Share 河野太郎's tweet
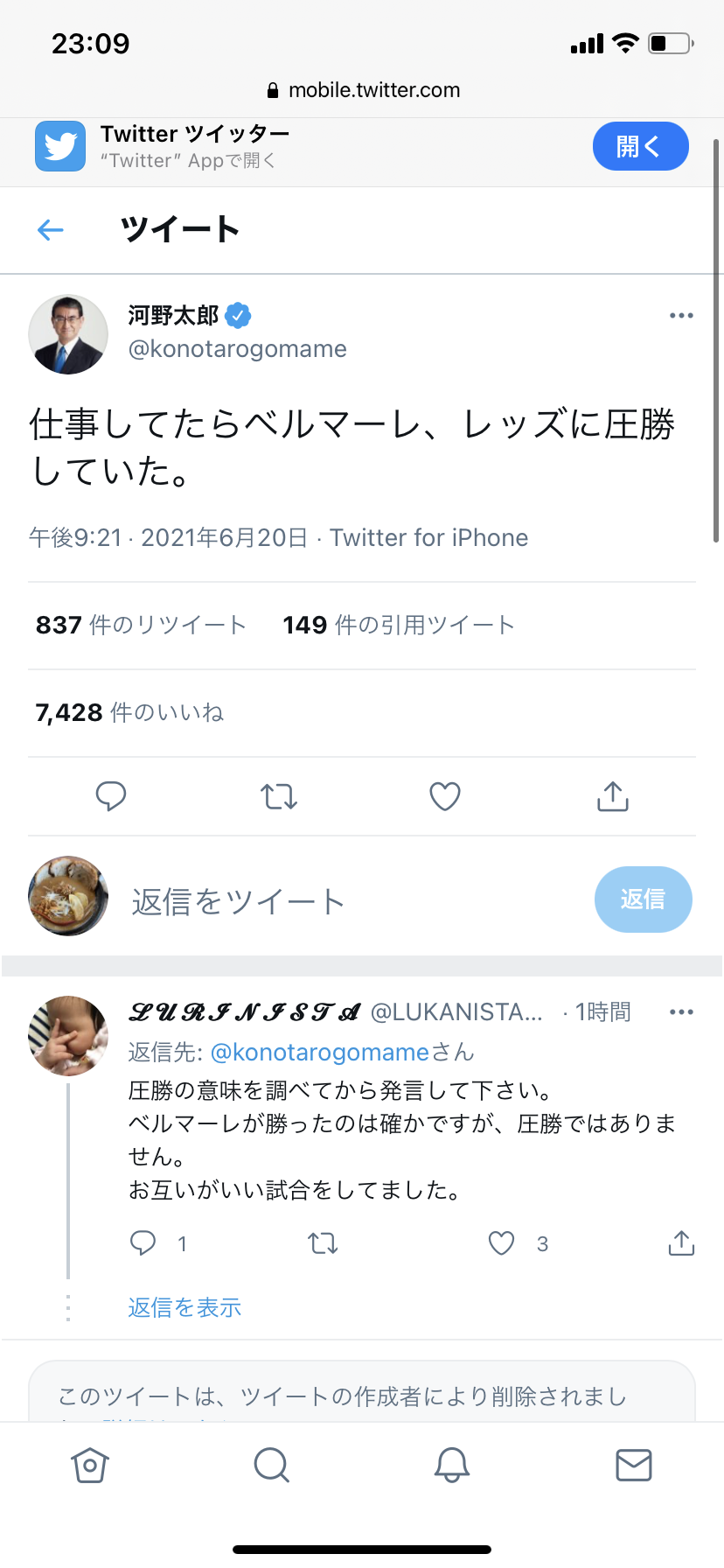This screenshot has width=724, height=1568. point(613,796)
